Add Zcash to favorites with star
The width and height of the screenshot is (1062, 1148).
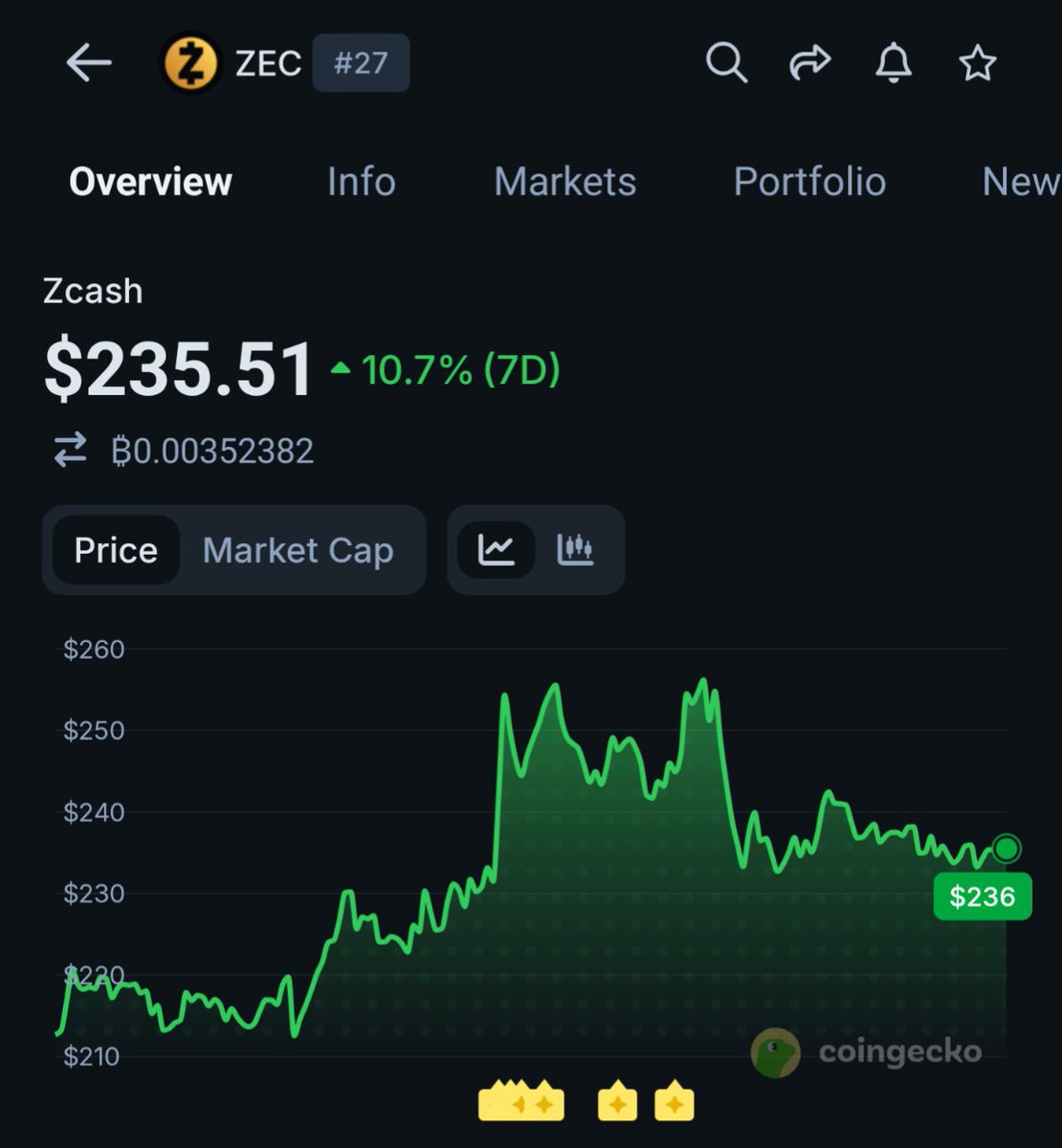(x=977, y=64)
